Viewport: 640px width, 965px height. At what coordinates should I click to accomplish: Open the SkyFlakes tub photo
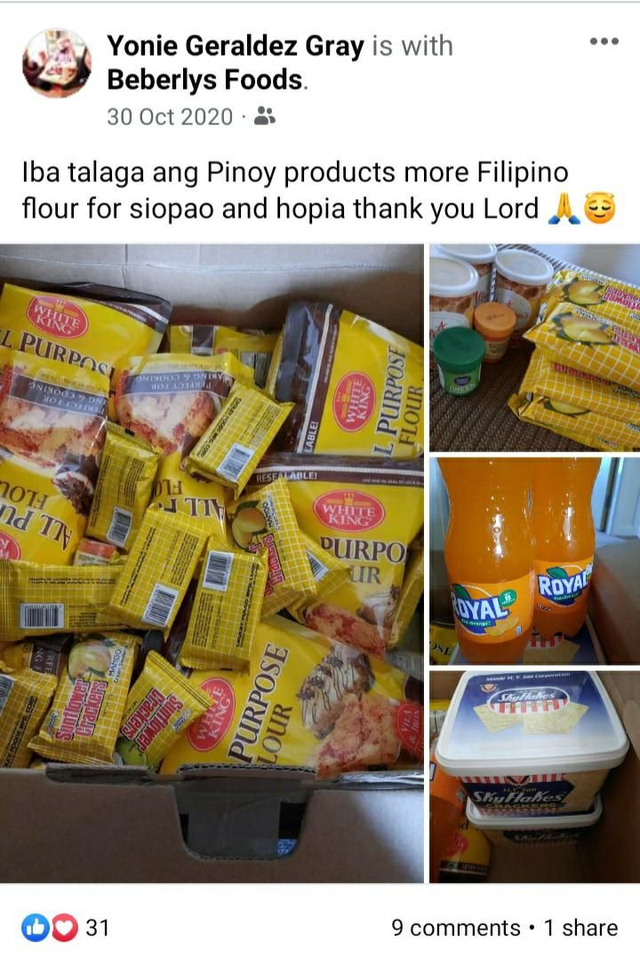click(x=534, y=775)
